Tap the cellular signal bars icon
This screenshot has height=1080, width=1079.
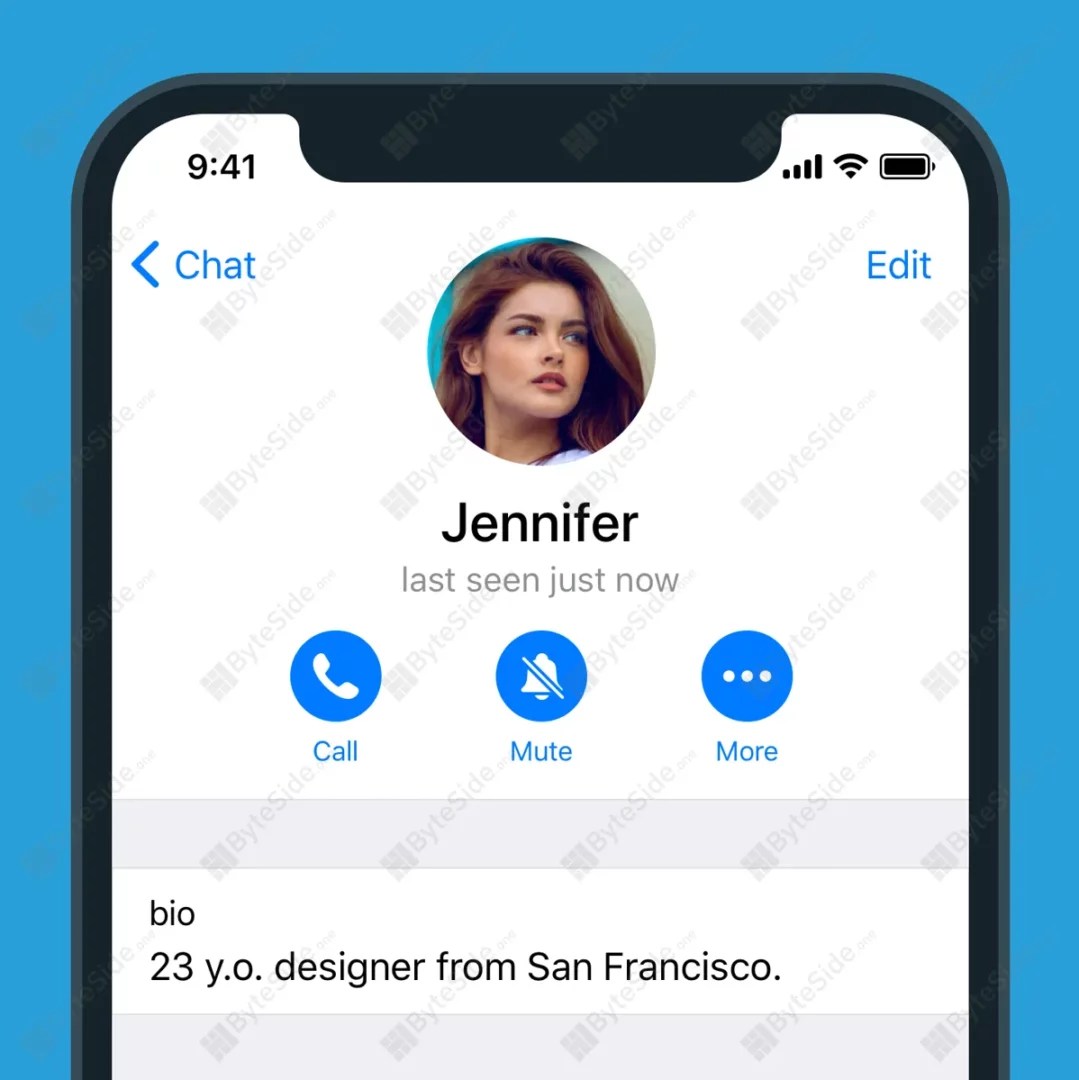coord(800,167)
